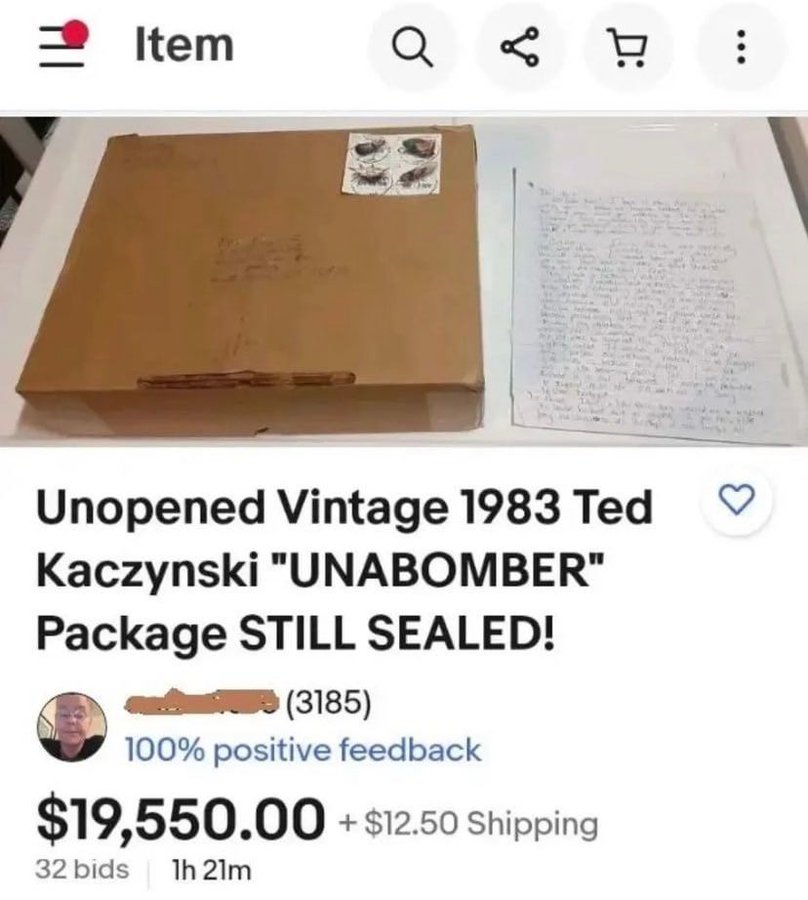Open the shopping cart

point(626,46)
